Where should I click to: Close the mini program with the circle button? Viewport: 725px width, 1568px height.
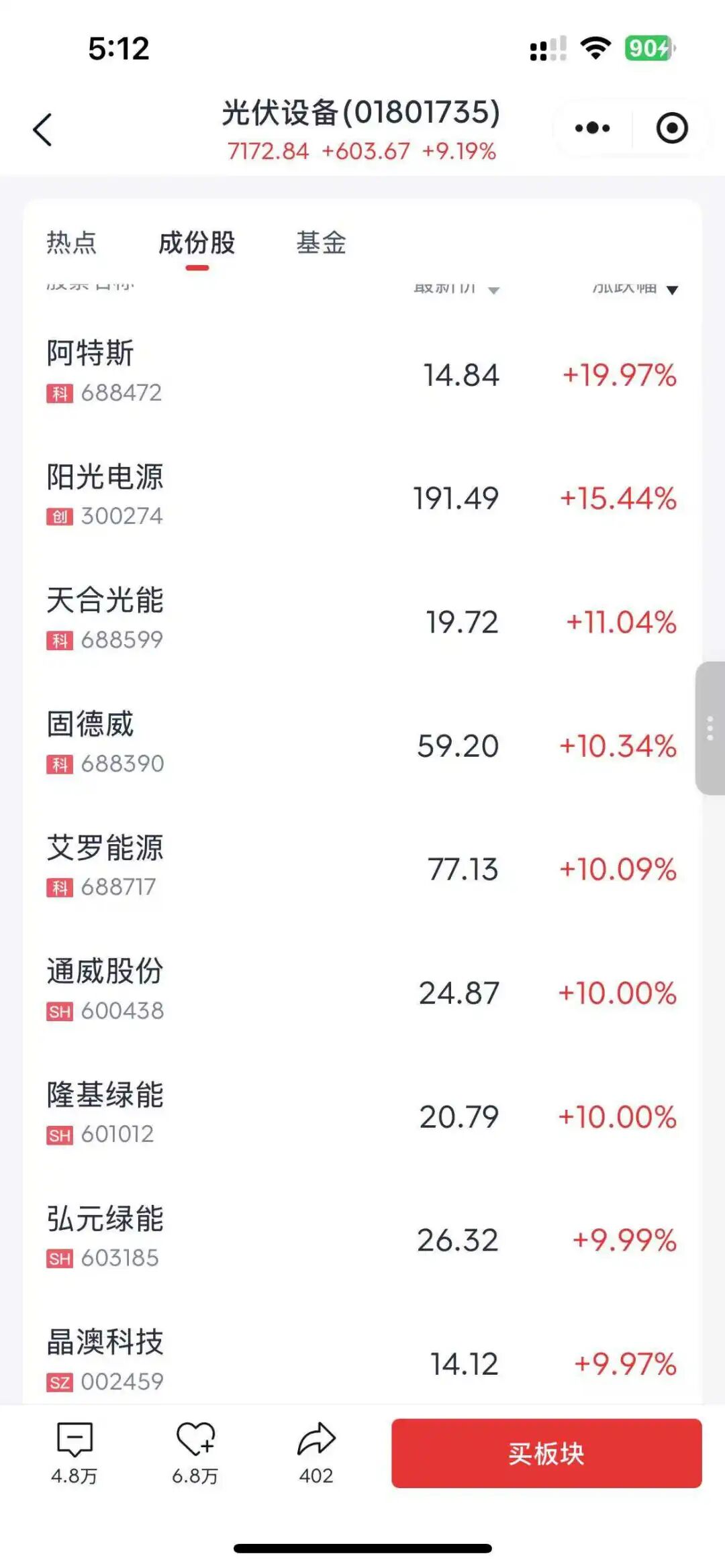[672, 127]
